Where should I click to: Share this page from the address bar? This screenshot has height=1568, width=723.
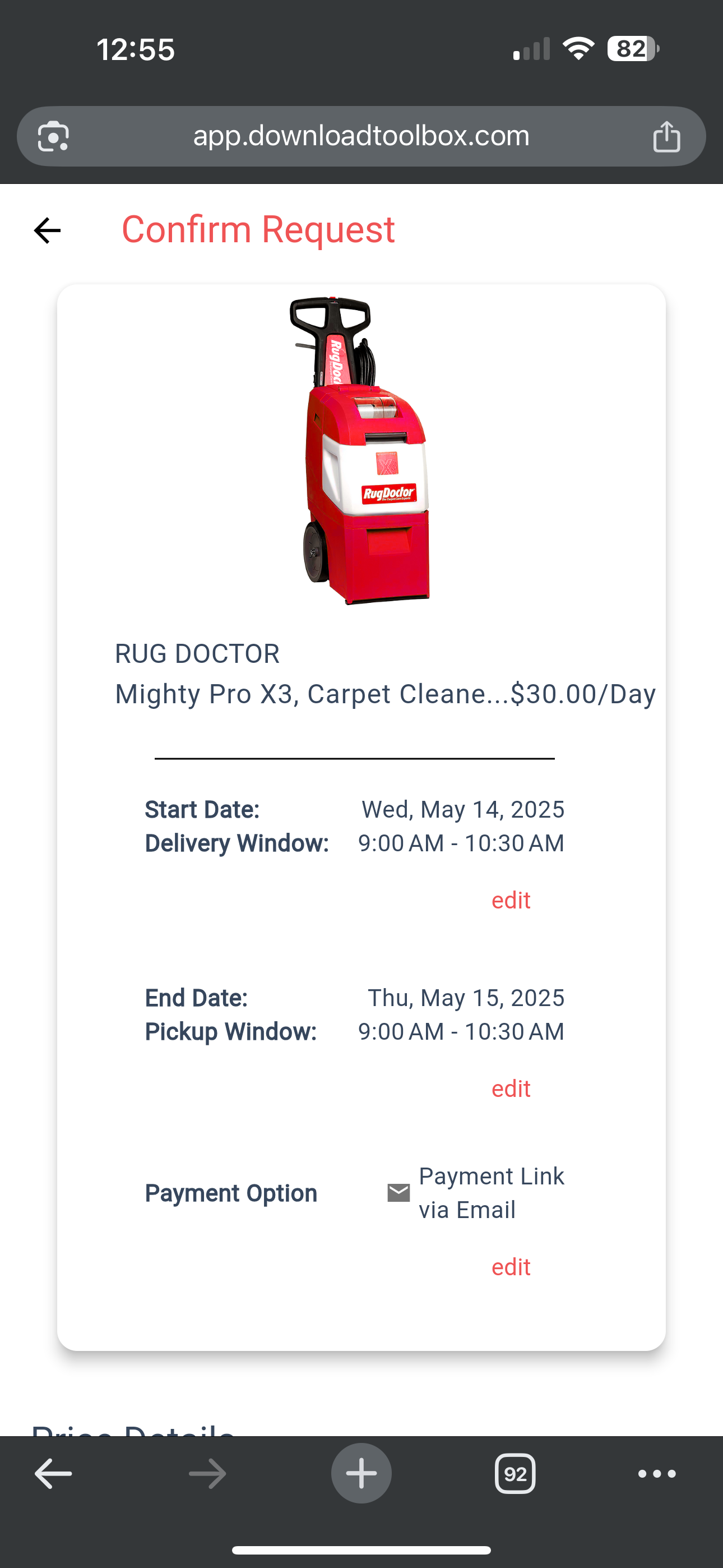click(666, 136)
